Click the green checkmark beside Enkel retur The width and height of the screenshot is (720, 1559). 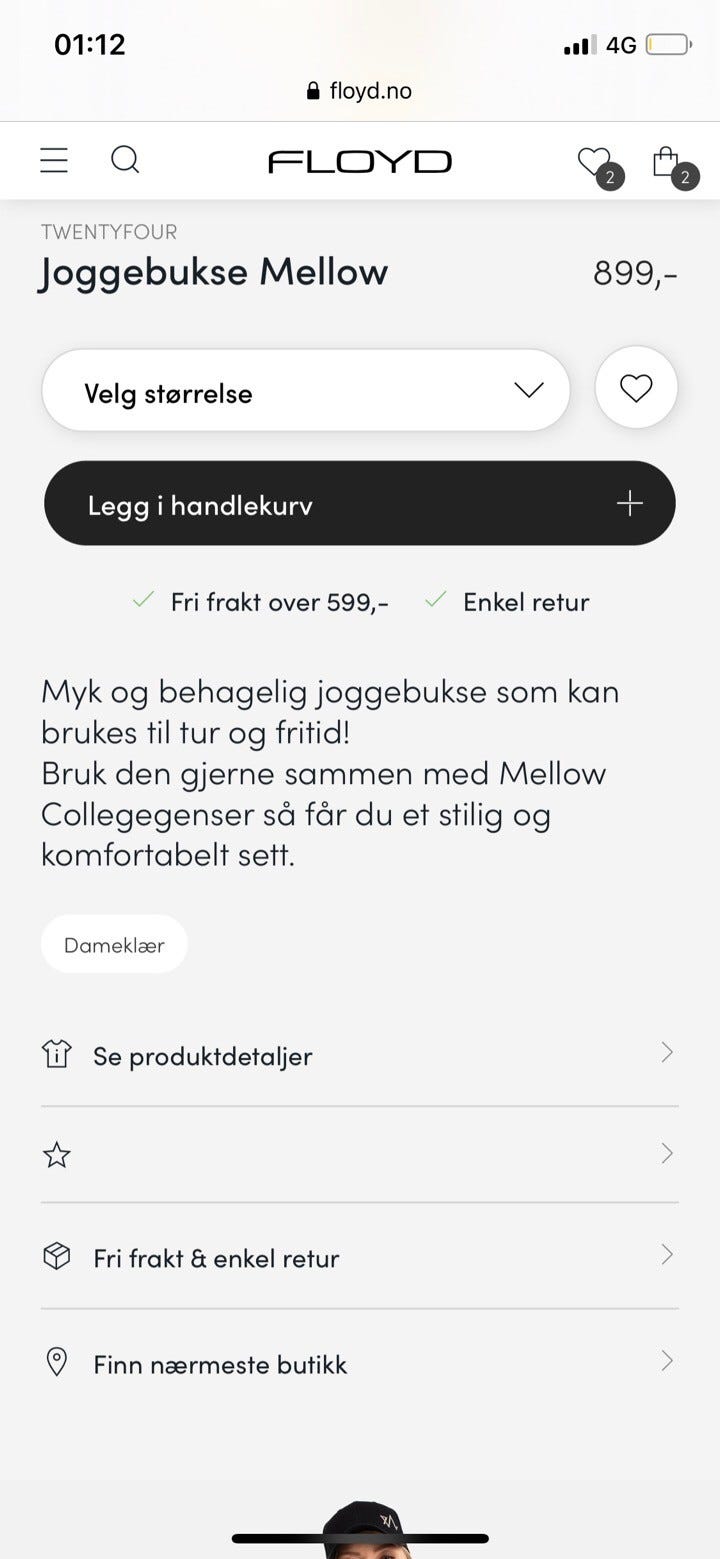click(x=435, y=600)
